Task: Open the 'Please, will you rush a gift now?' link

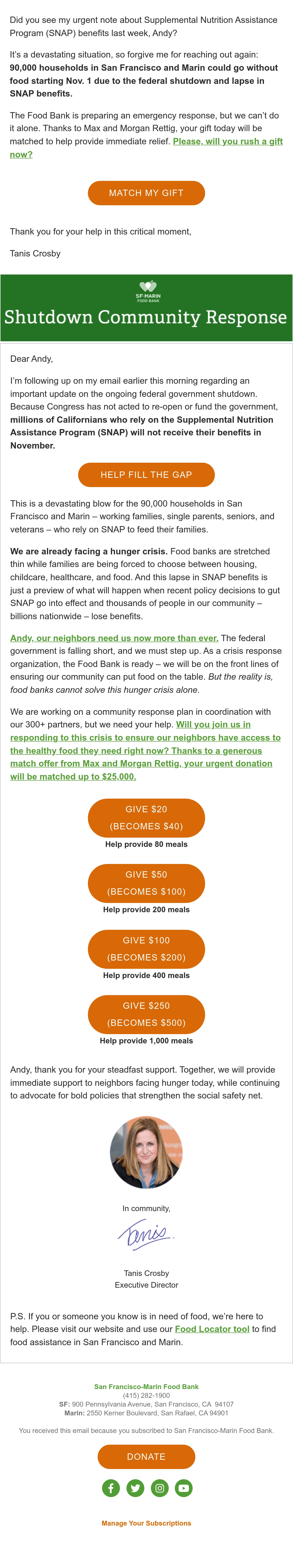Action: point(146,148)
